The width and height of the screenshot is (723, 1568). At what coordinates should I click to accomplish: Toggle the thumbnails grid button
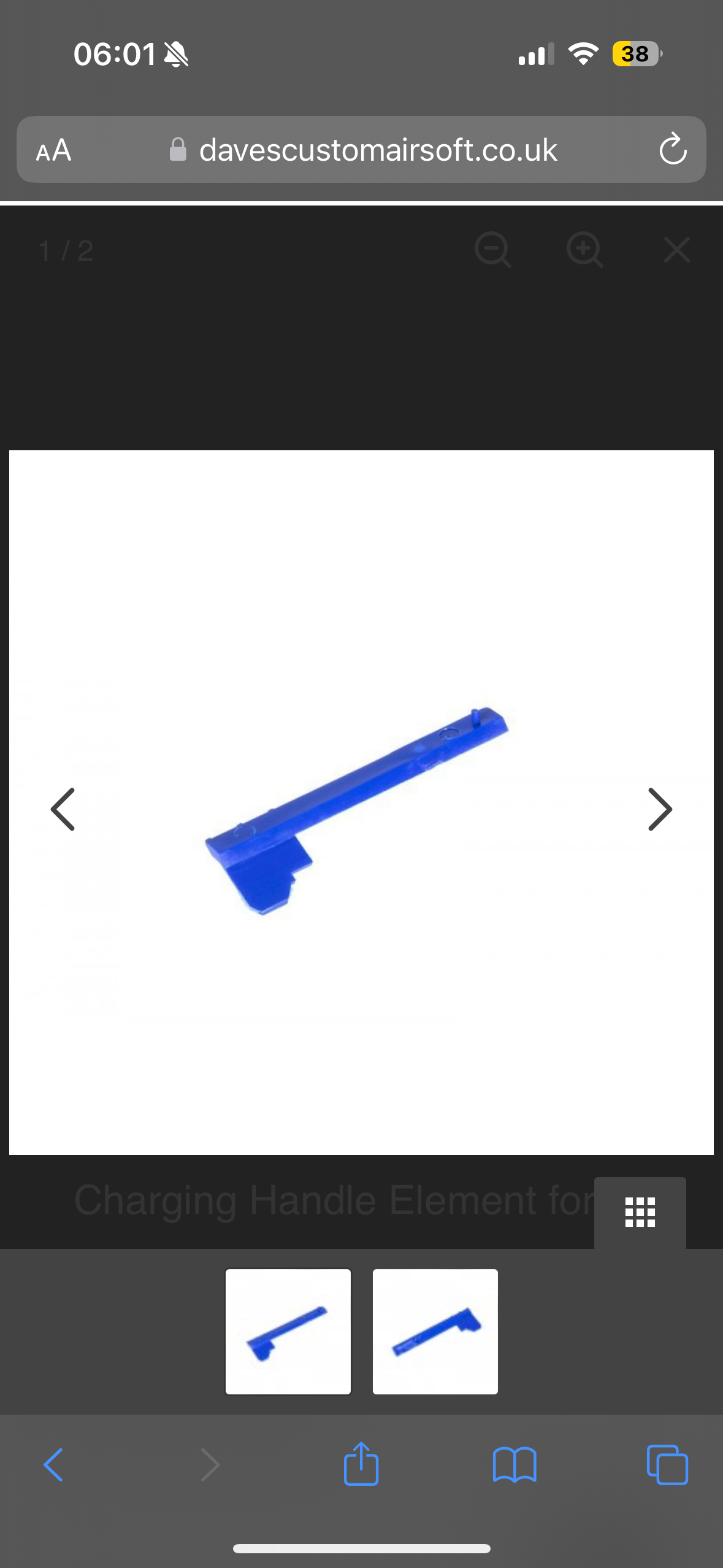tap(640, 1212)
